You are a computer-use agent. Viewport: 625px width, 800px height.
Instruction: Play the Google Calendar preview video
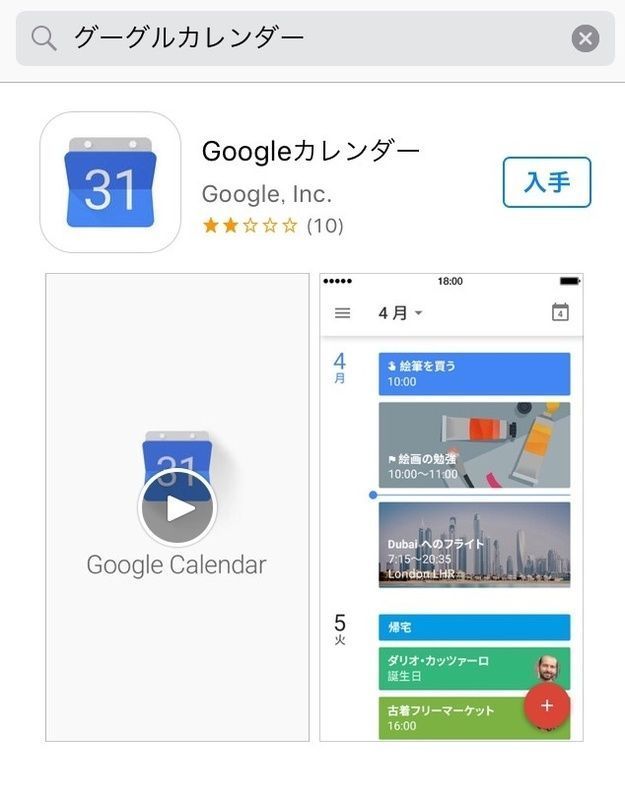[177, 508]
